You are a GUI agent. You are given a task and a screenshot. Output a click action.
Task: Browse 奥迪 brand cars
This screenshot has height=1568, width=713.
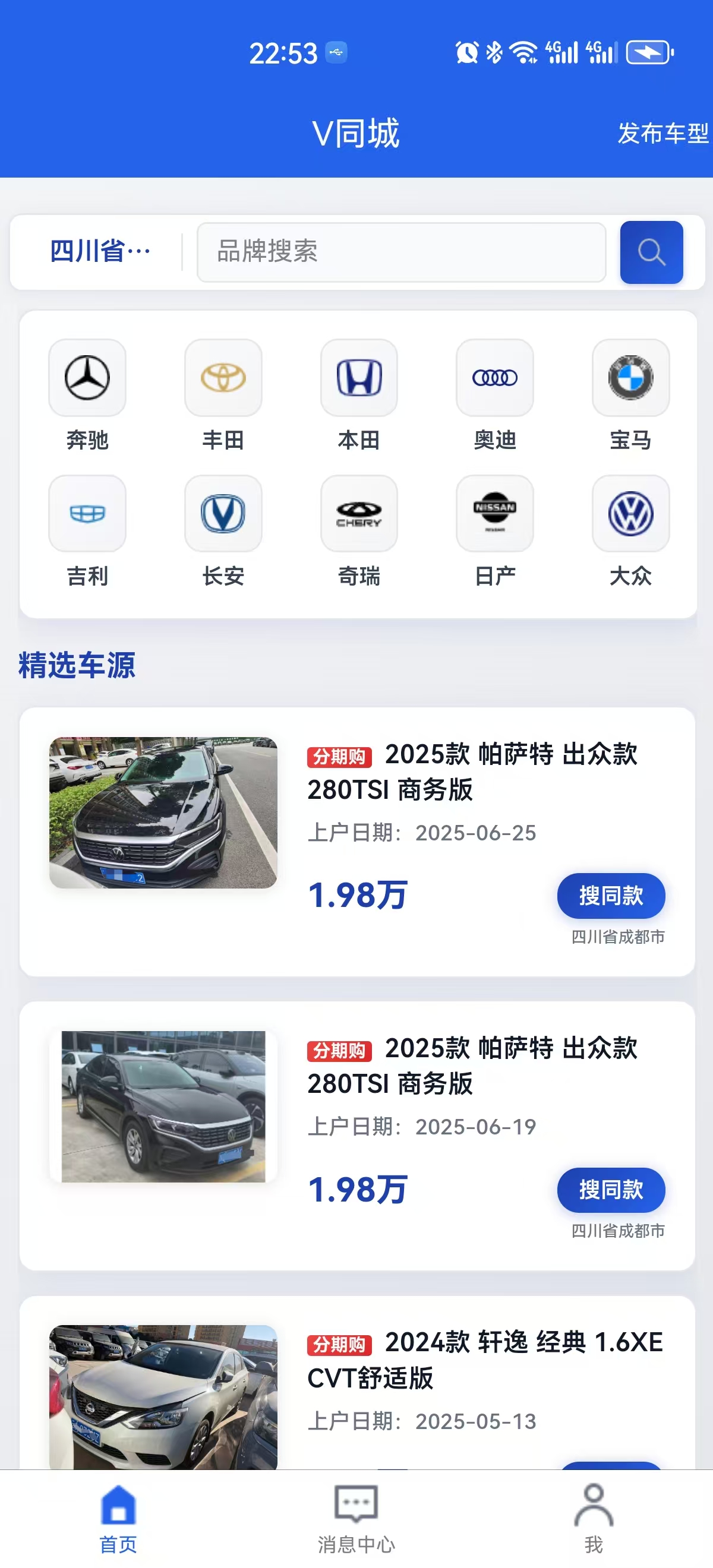coord(494,378)
